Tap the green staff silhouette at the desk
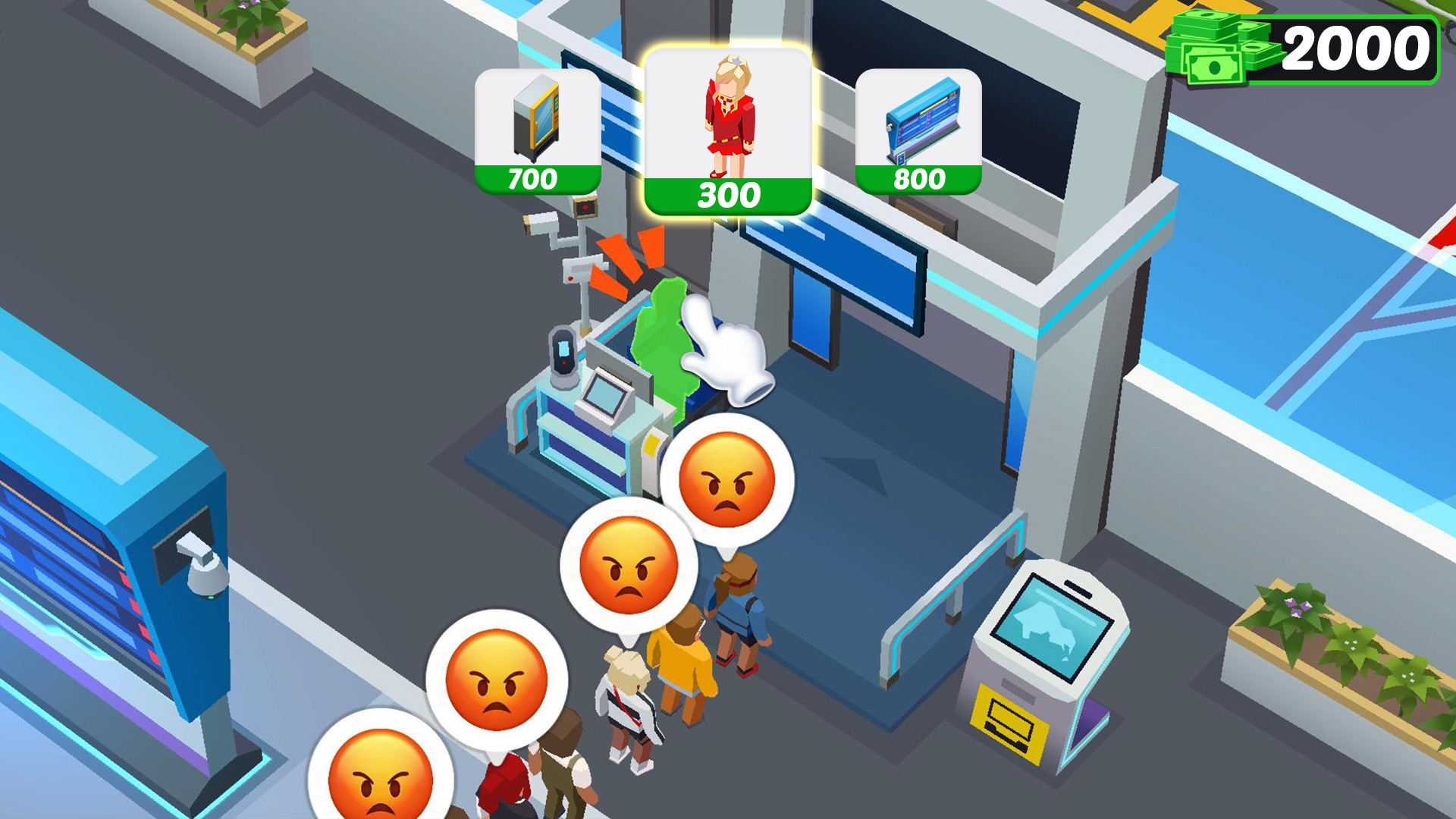 pos(660,341)
